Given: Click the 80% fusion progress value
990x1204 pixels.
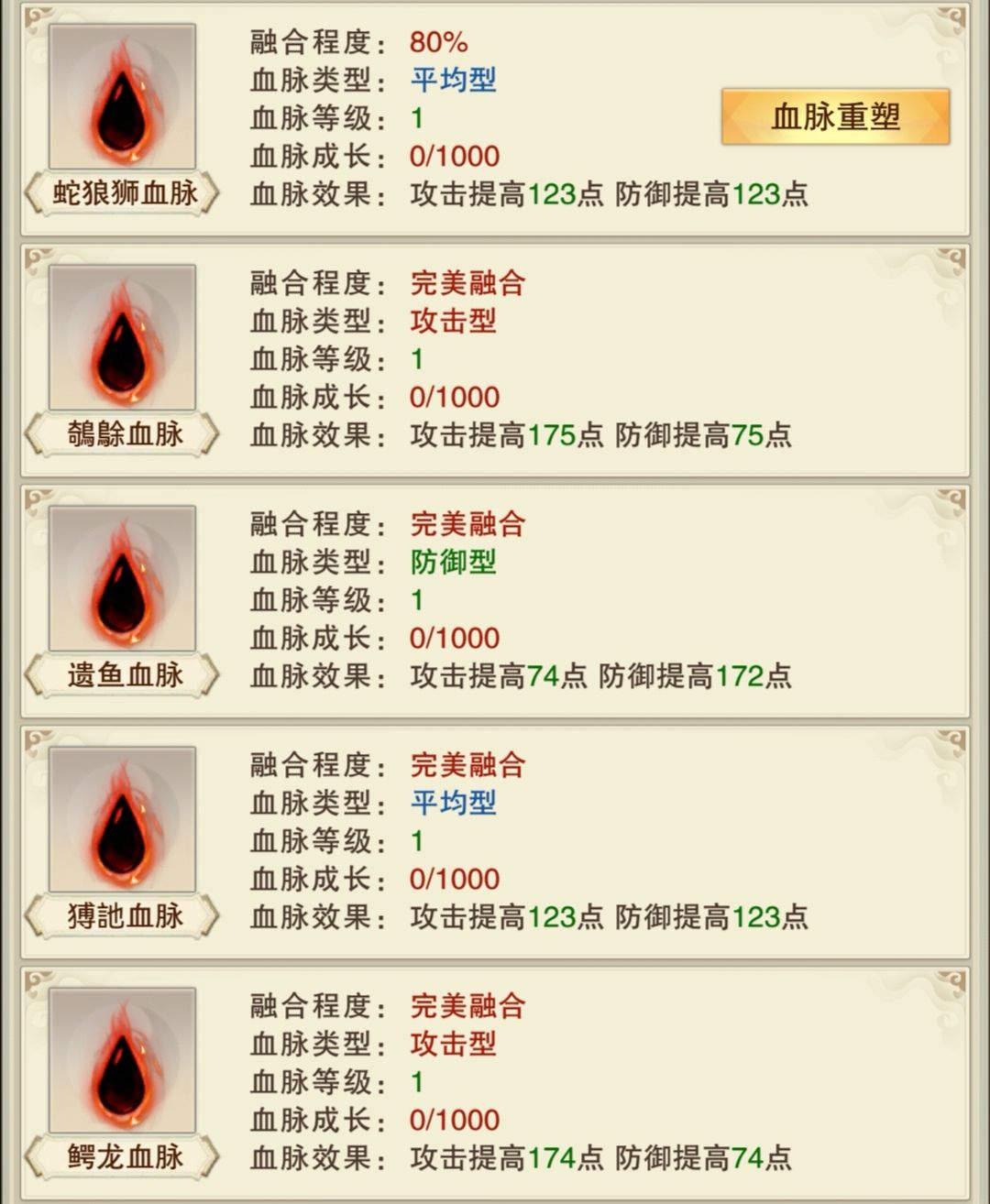Looking at the screenshot, I should 439,40.
